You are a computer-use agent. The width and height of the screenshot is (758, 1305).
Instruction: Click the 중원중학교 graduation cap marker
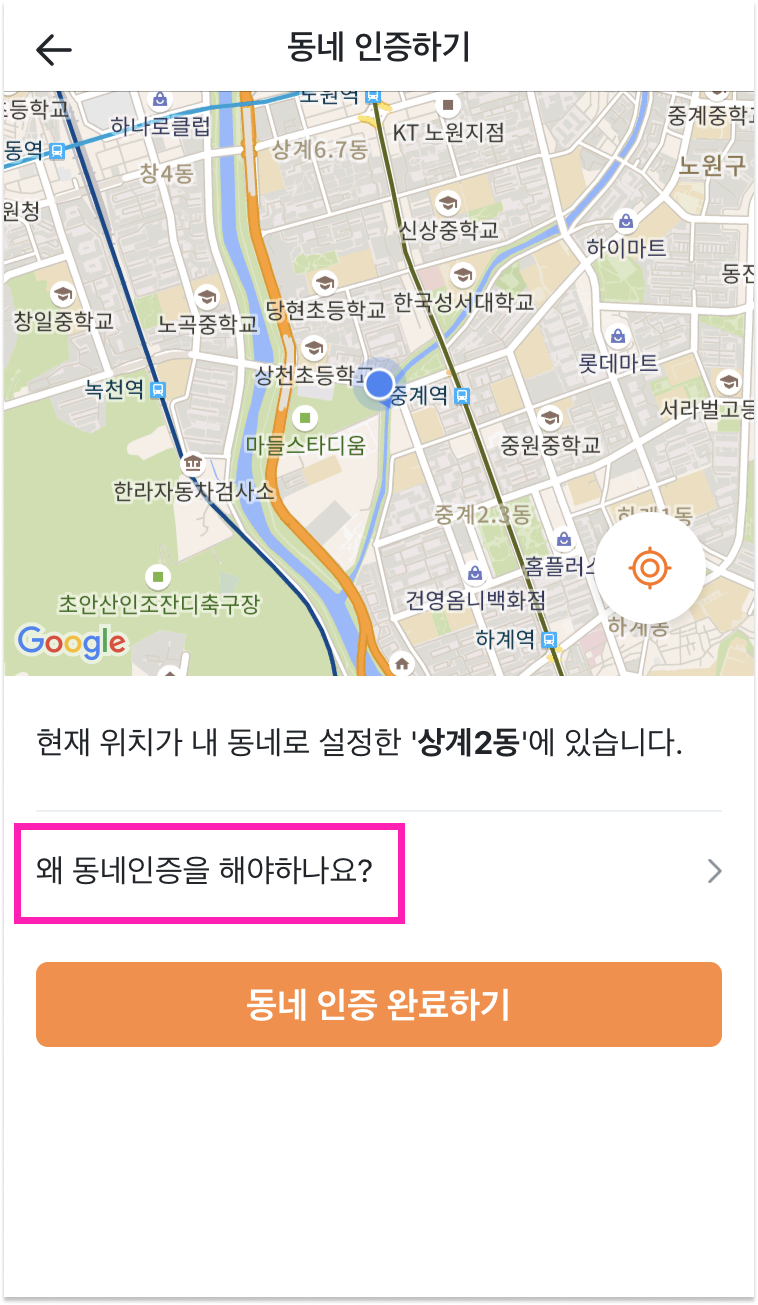pos(549,416)
